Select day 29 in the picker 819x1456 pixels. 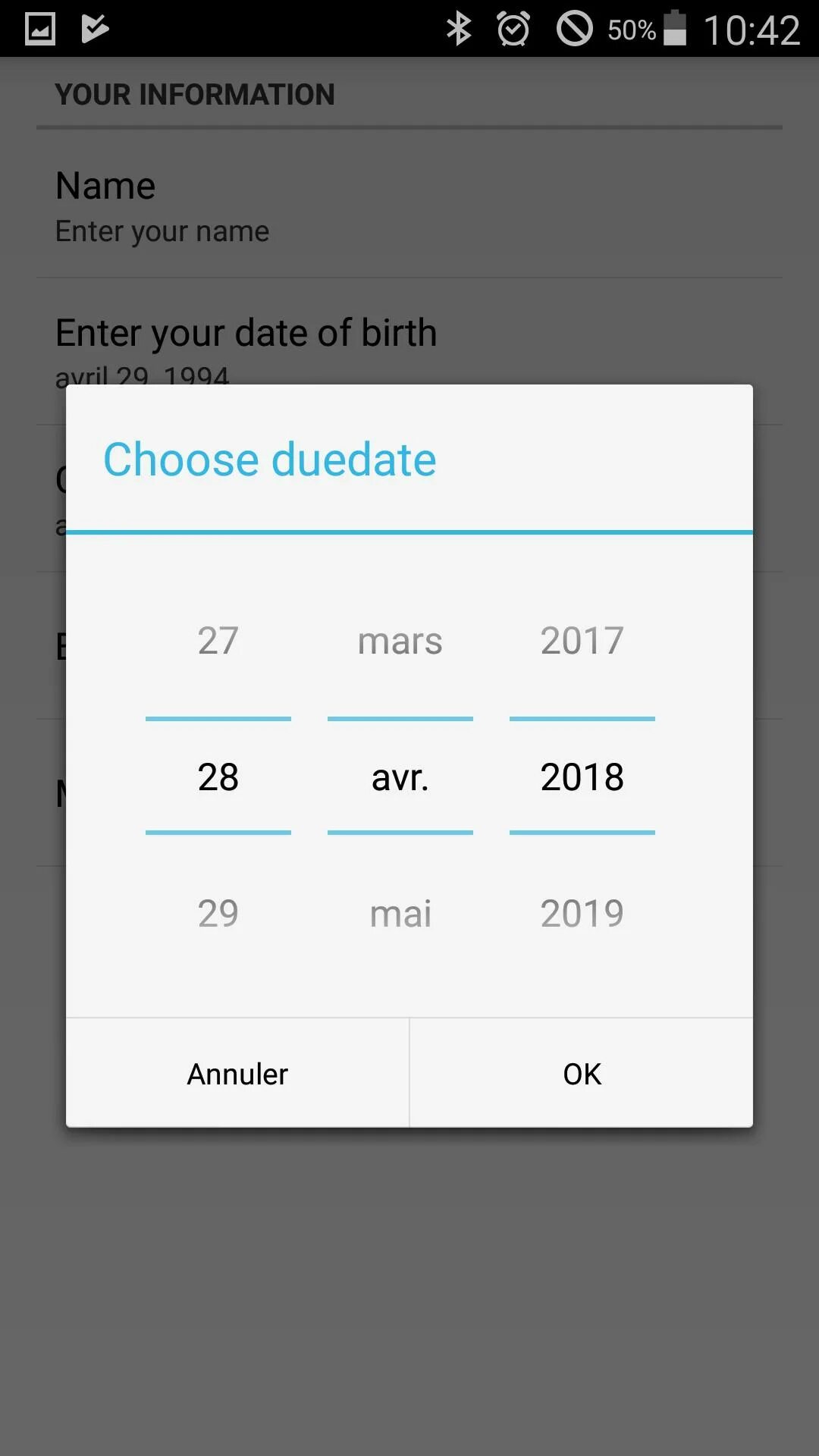(x=218, y=913)
